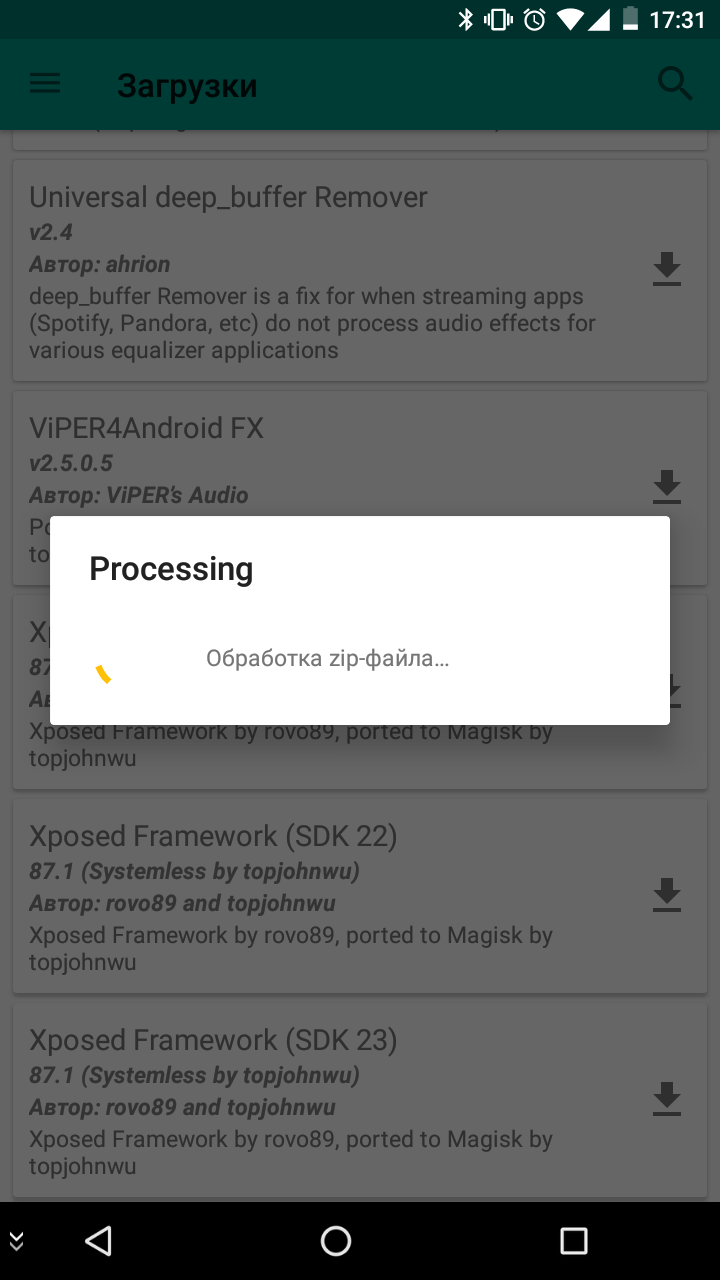Open the hamburger drawer menu
Image resolution: width=720 pixels, height=1280 pixels.
click(x=45, y=85)
